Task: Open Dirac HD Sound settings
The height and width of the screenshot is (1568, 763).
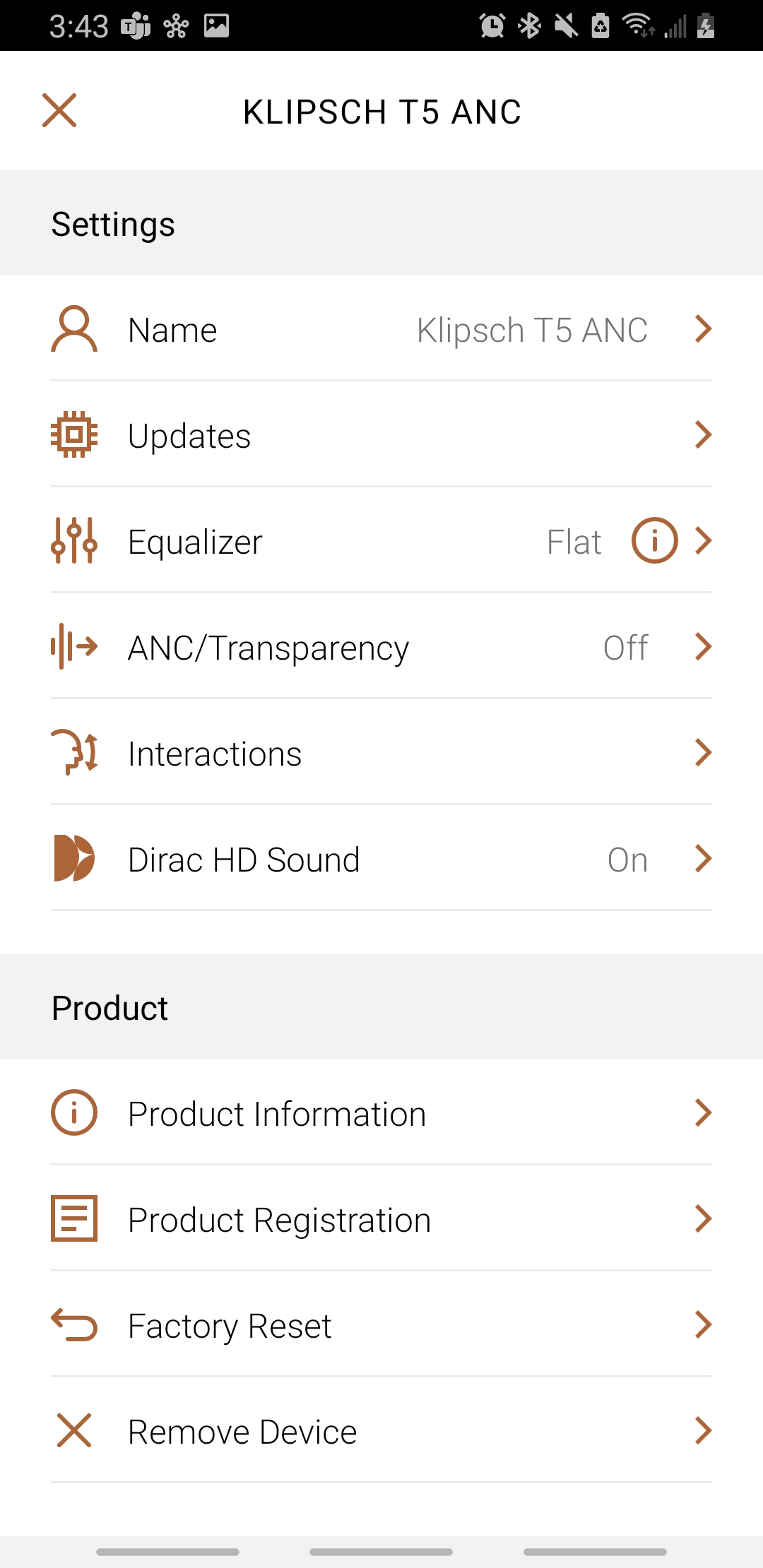Action: click(x=381, y=859)
